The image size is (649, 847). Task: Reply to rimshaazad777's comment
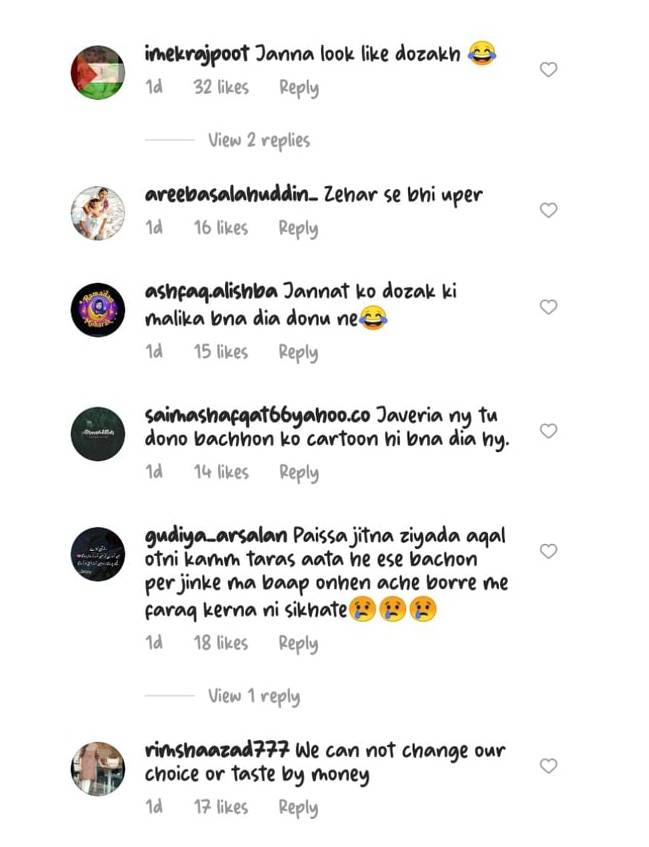coord(298,808)
